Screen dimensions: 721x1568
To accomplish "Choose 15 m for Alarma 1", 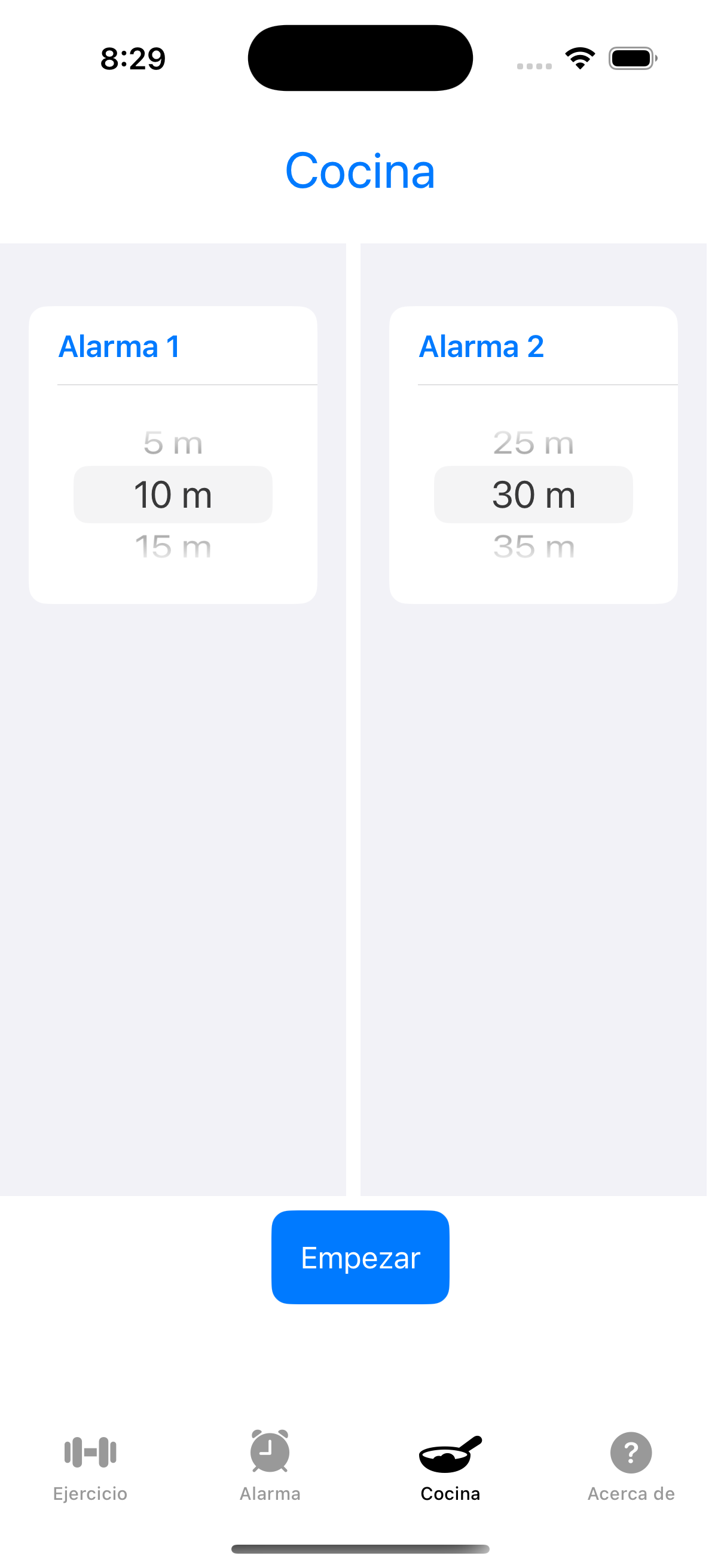I will (x=173, y=547).
